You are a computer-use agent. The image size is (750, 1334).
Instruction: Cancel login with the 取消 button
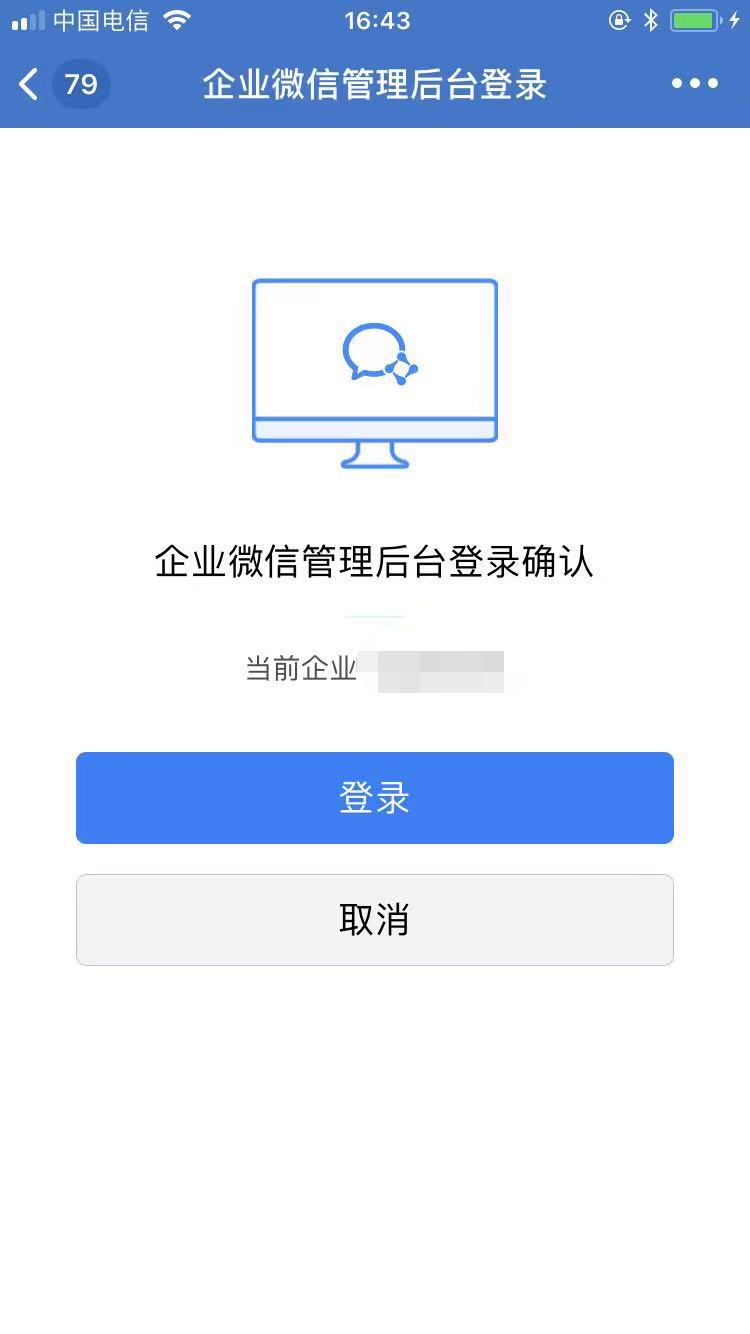pyautogui.click(x=375, y=920)
